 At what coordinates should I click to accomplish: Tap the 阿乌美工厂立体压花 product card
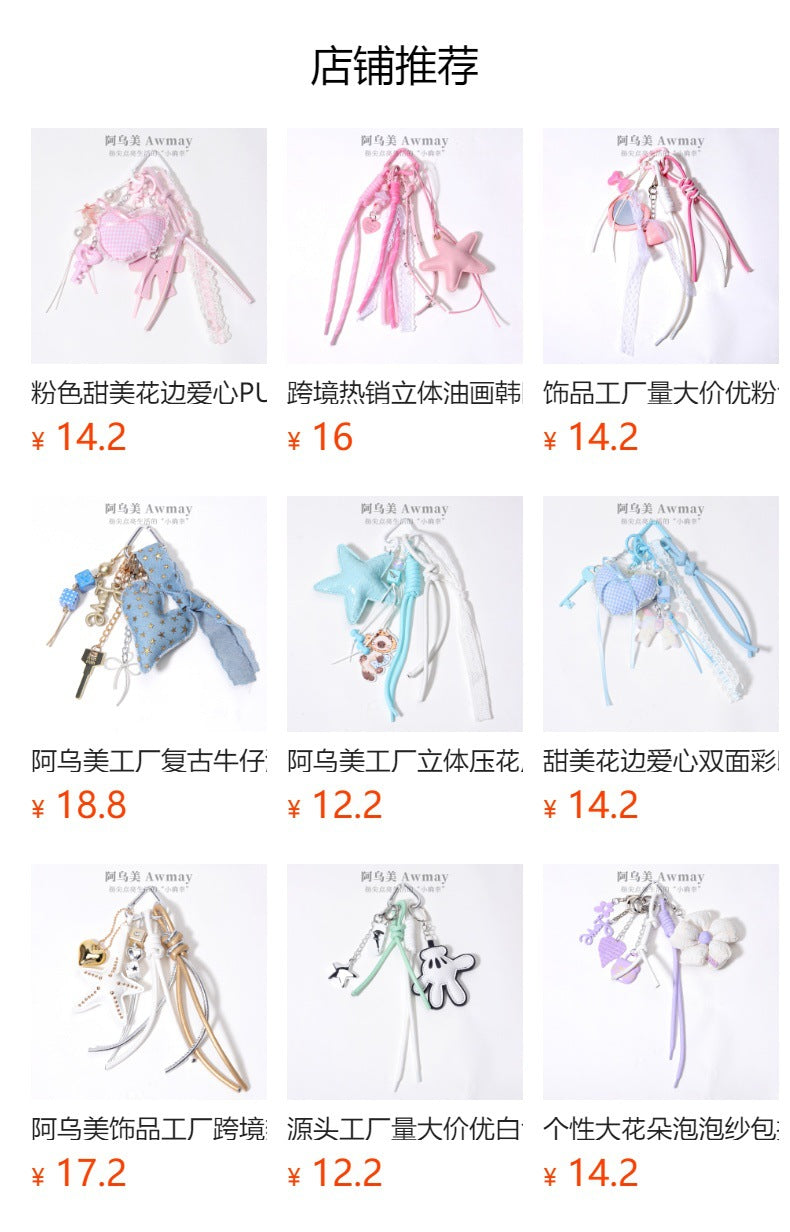tap(404, 614)
